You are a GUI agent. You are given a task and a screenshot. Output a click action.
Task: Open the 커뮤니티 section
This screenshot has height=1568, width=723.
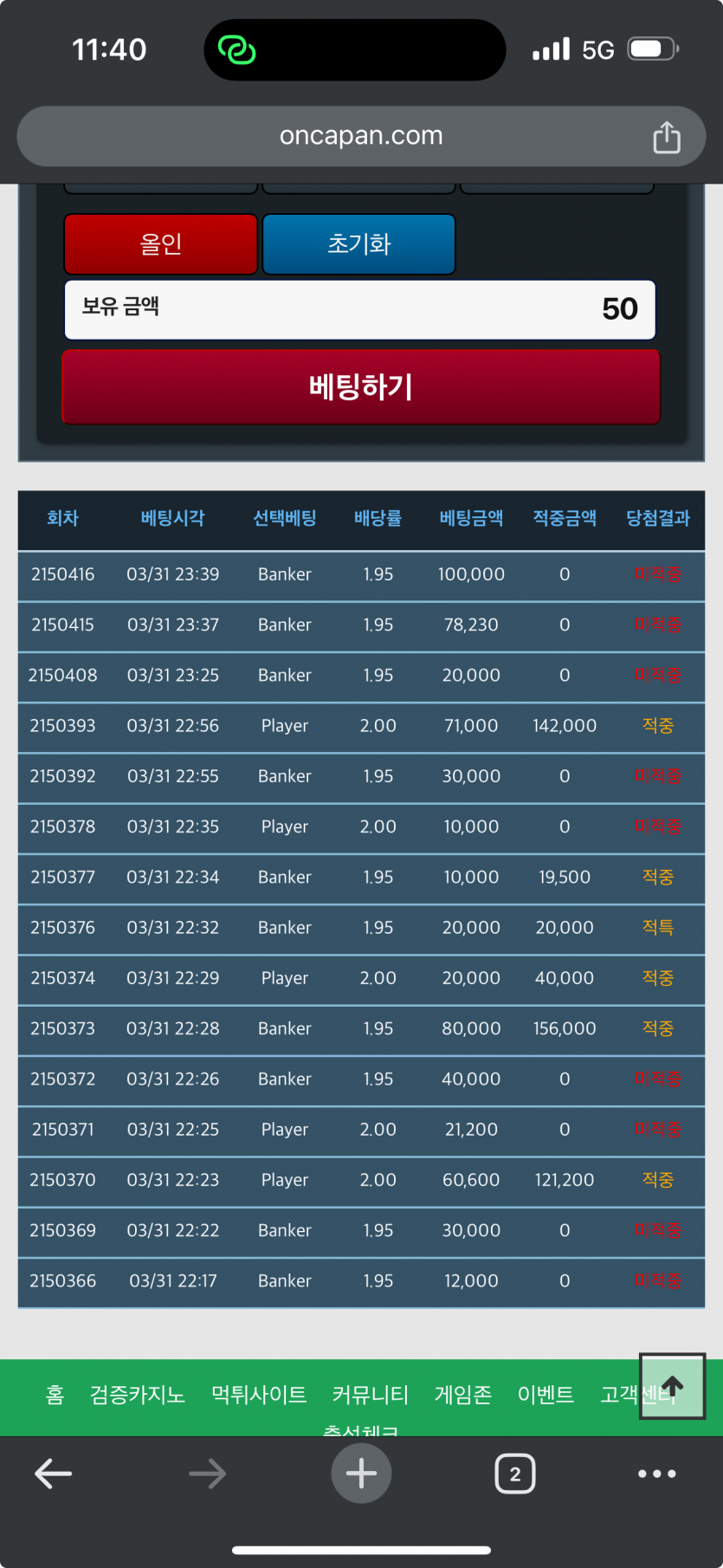(x=371, y=1395)
